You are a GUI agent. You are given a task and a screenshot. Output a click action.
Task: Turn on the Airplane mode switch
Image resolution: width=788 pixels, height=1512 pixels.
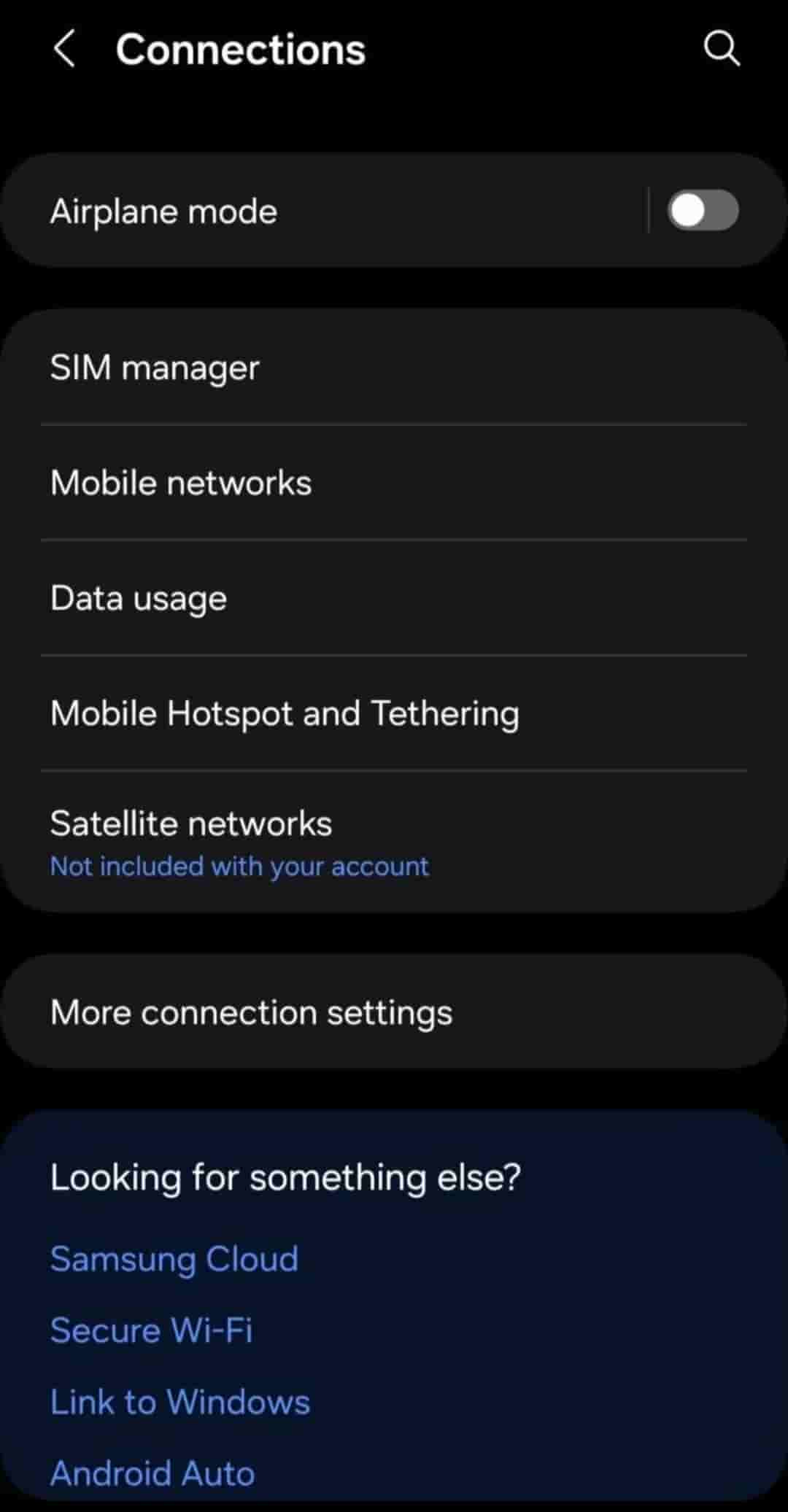click(702, 211)
